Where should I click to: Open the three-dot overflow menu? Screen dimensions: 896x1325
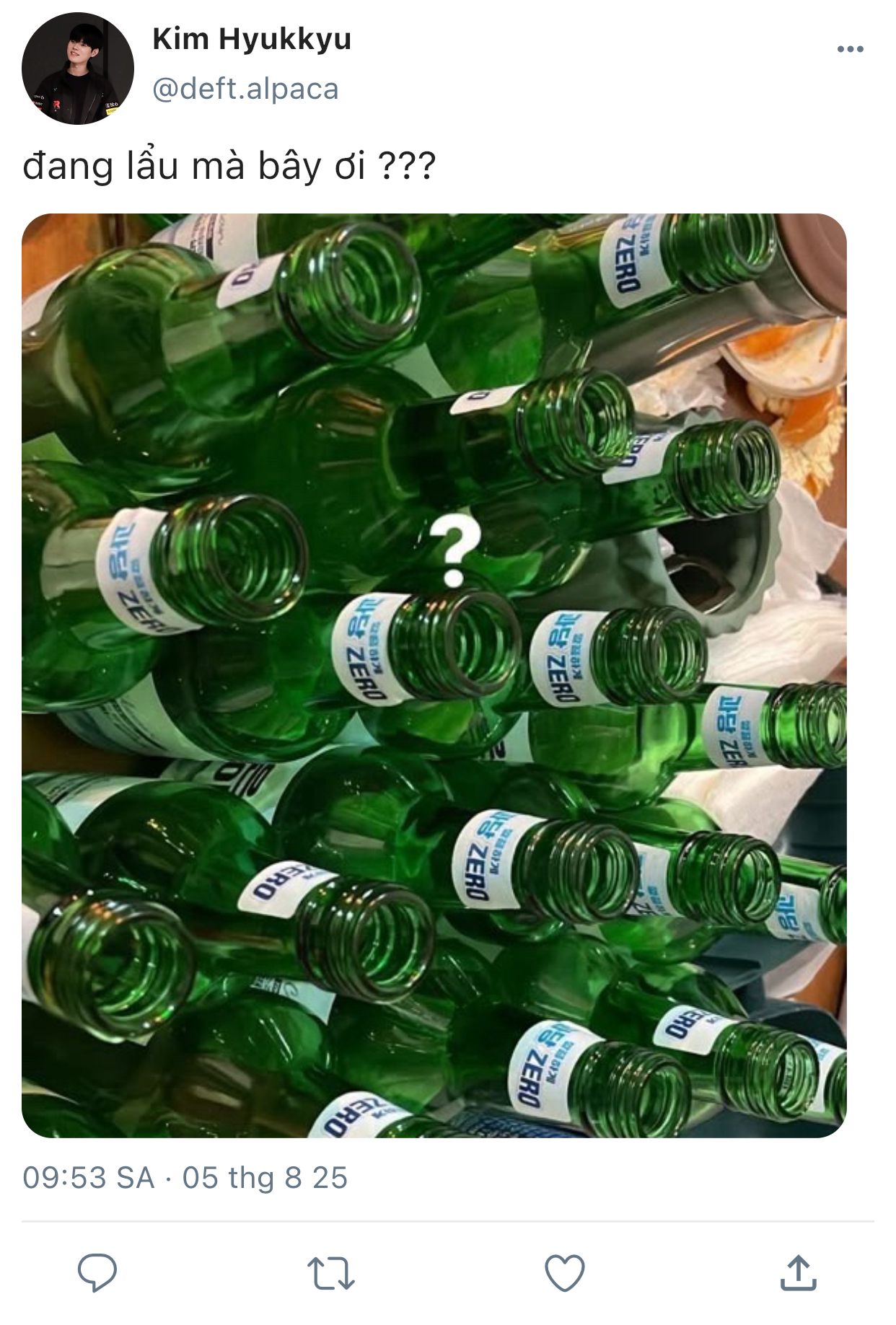(850, 49)
